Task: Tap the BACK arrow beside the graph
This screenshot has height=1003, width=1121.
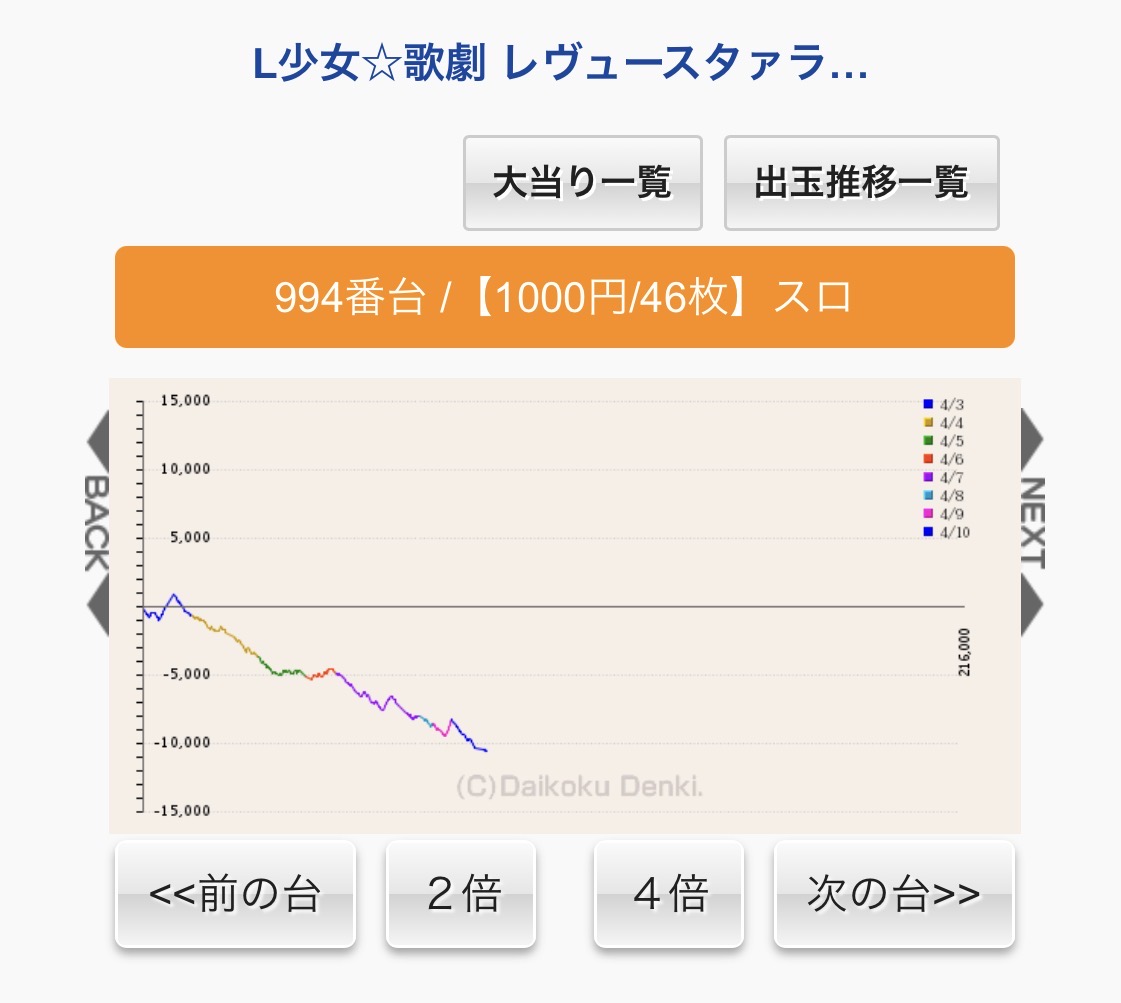Action: (96, 522)
